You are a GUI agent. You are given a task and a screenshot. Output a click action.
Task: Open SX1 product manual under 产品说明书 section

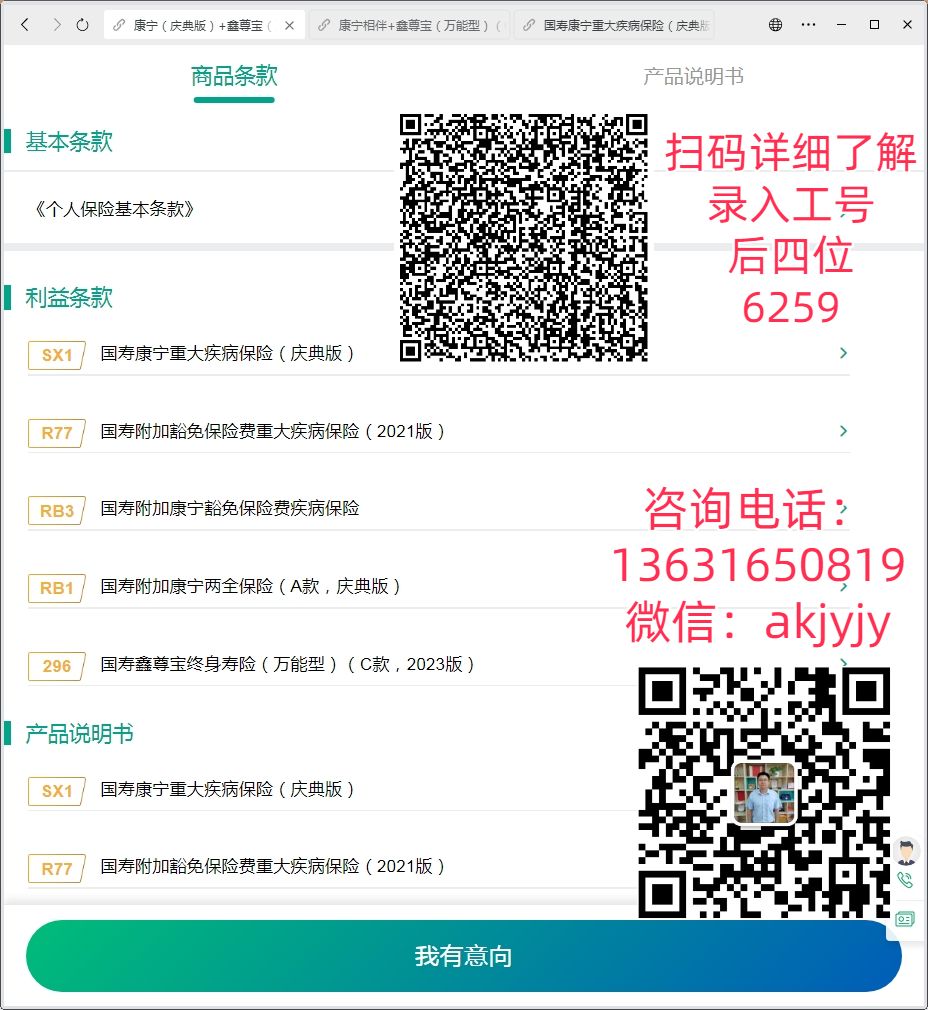point(228,790)
